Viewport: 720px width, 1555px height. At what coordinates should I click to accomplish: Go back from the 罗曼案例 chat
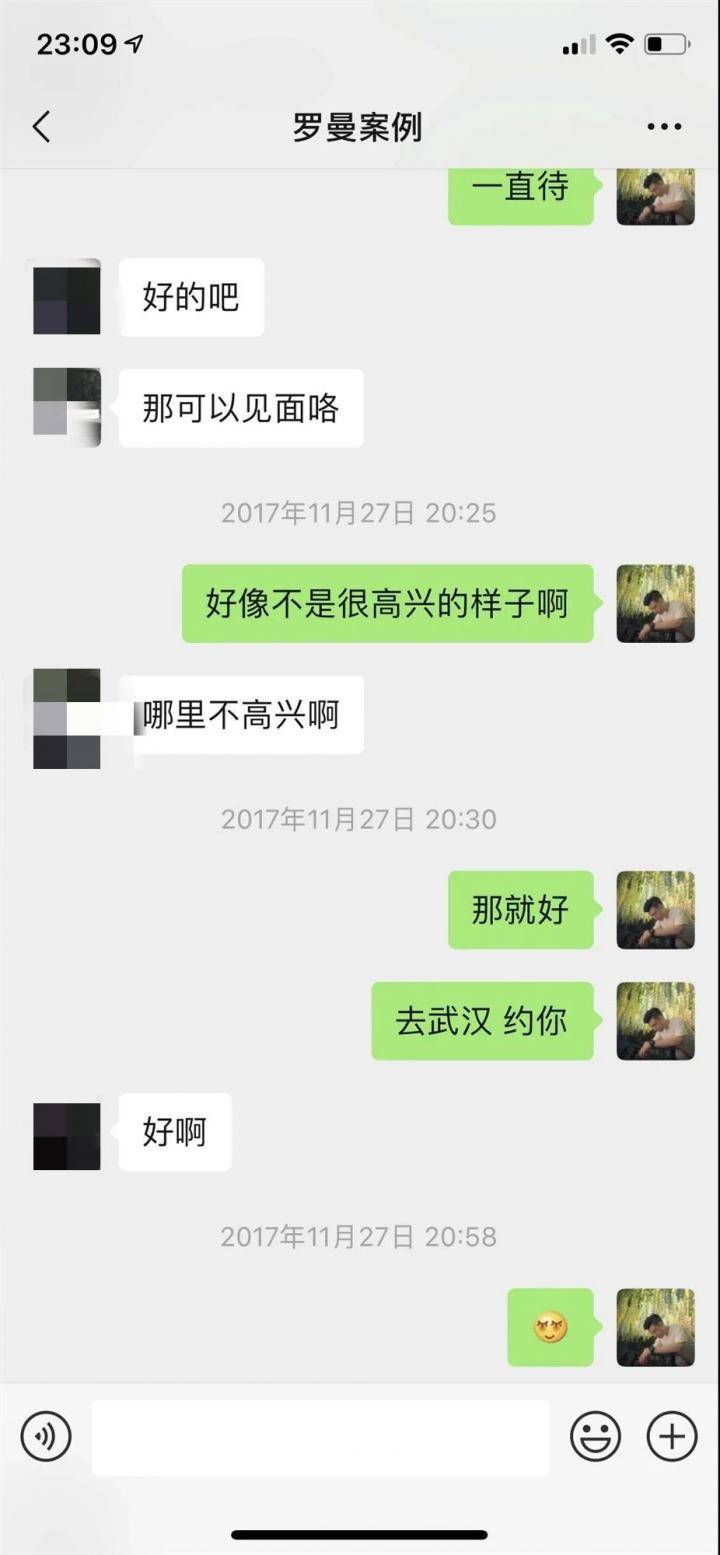click(41, 127)
